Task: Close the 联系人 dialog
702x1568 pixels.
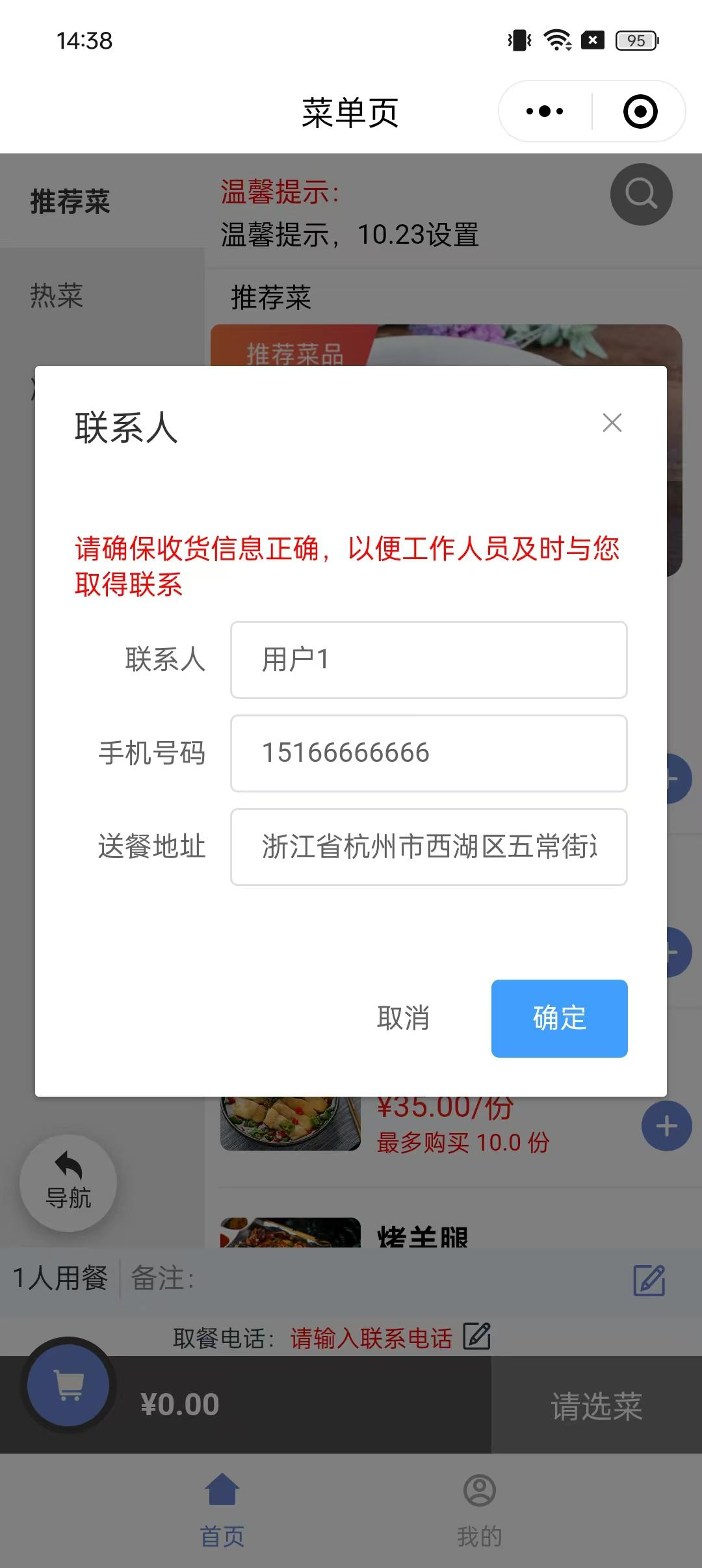Action: tap(612, 423)
